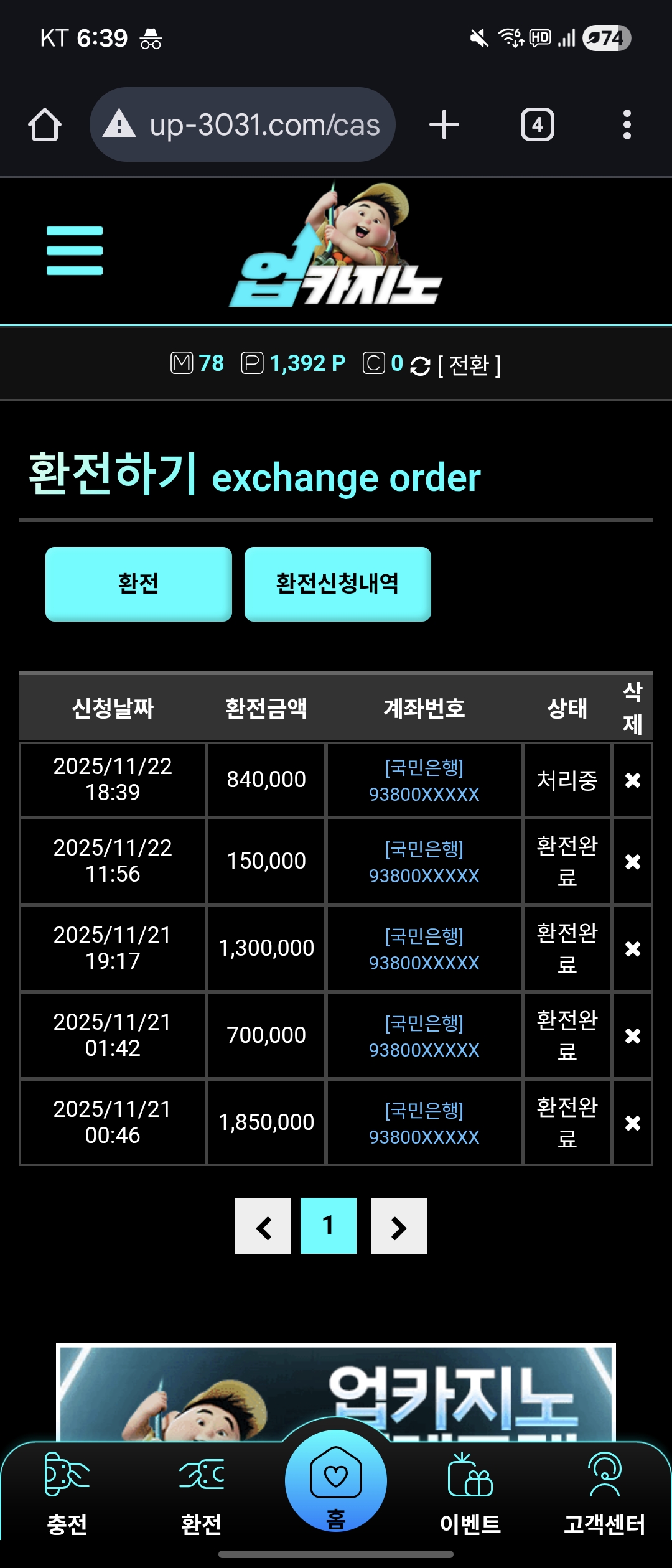672x1568 pixels.
Task: Refresh the balance with the reload icon
Action: tap(420, 366)
